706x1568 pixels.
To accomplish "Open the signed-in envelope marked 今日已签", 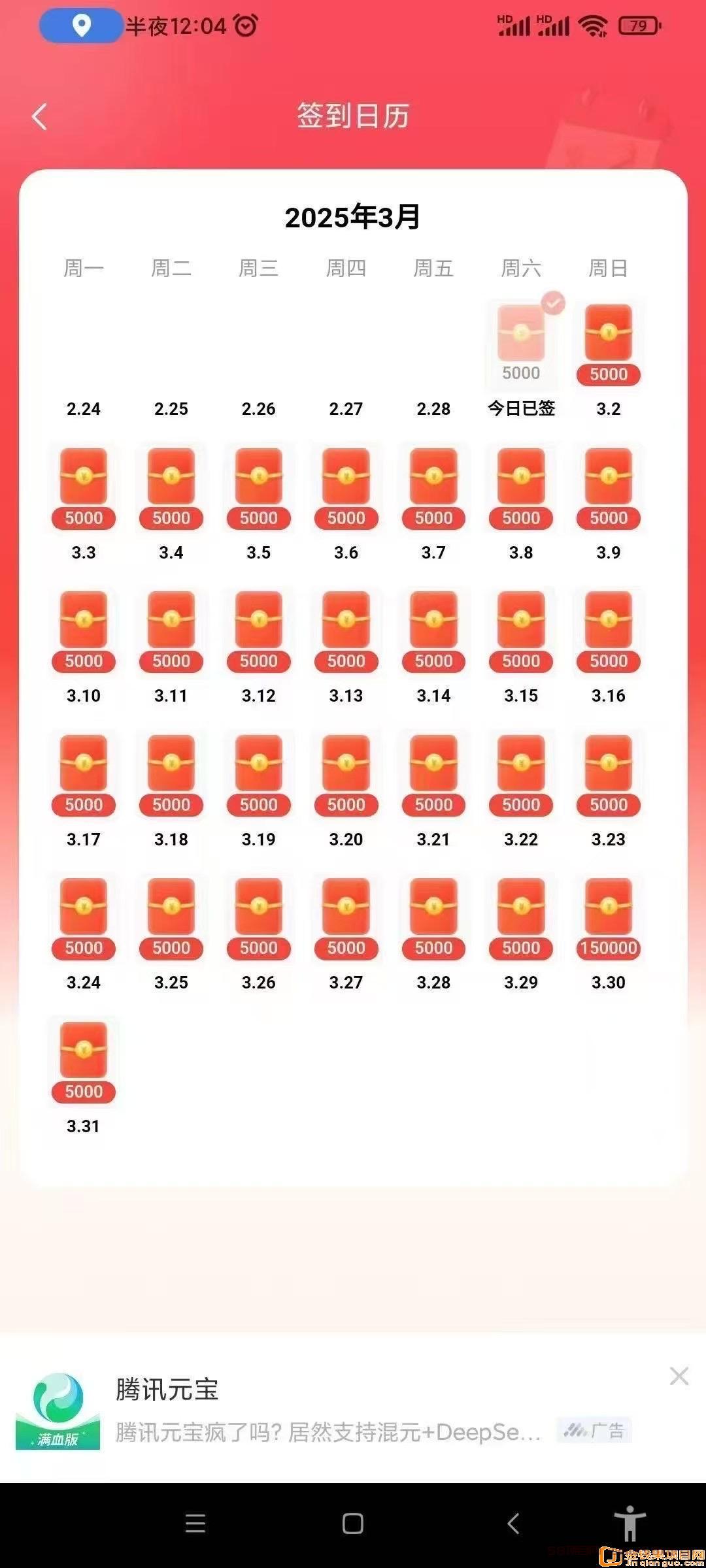I will coord(521,344).
